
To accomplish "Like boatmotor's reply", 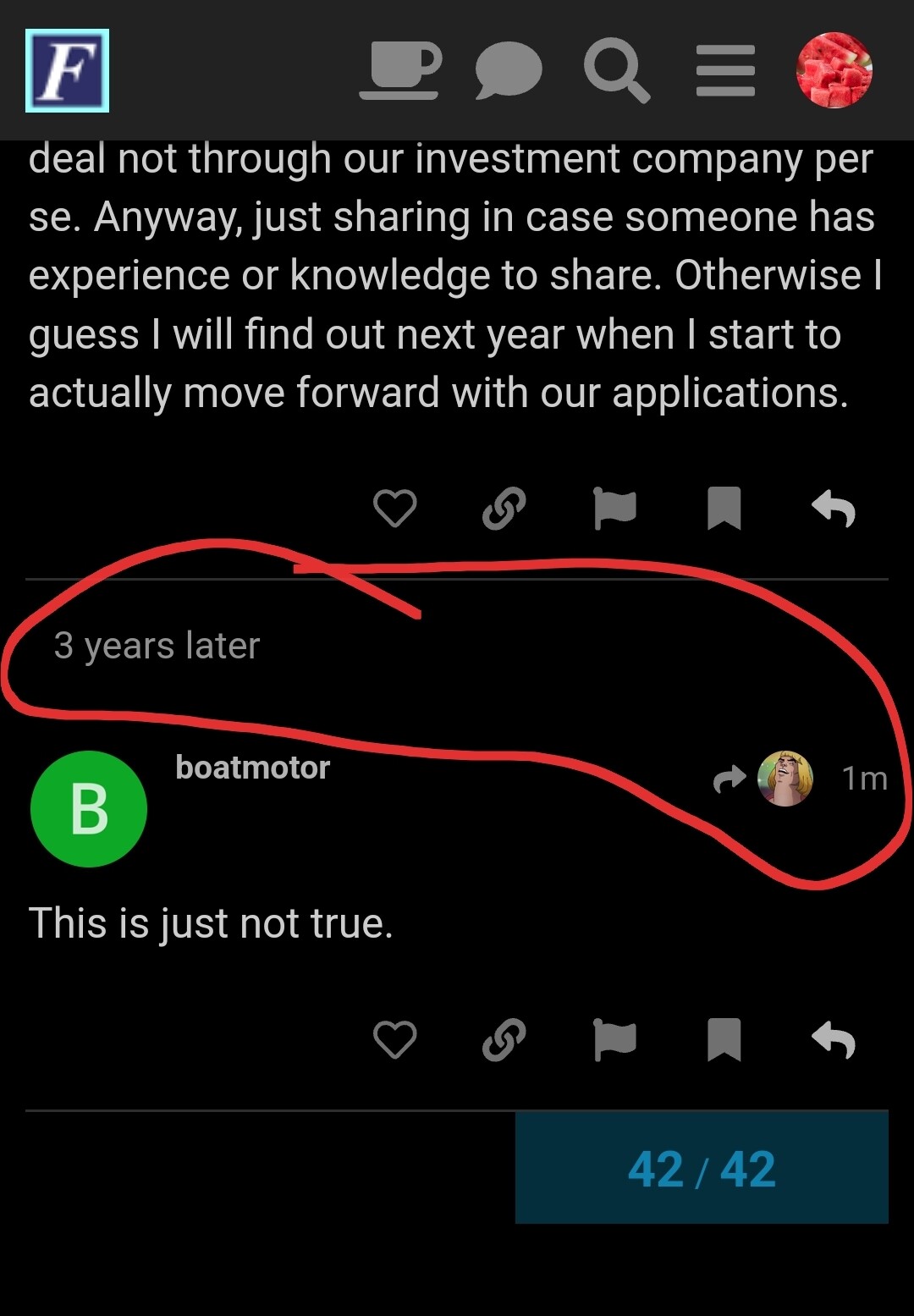I will click(394, 1040).
